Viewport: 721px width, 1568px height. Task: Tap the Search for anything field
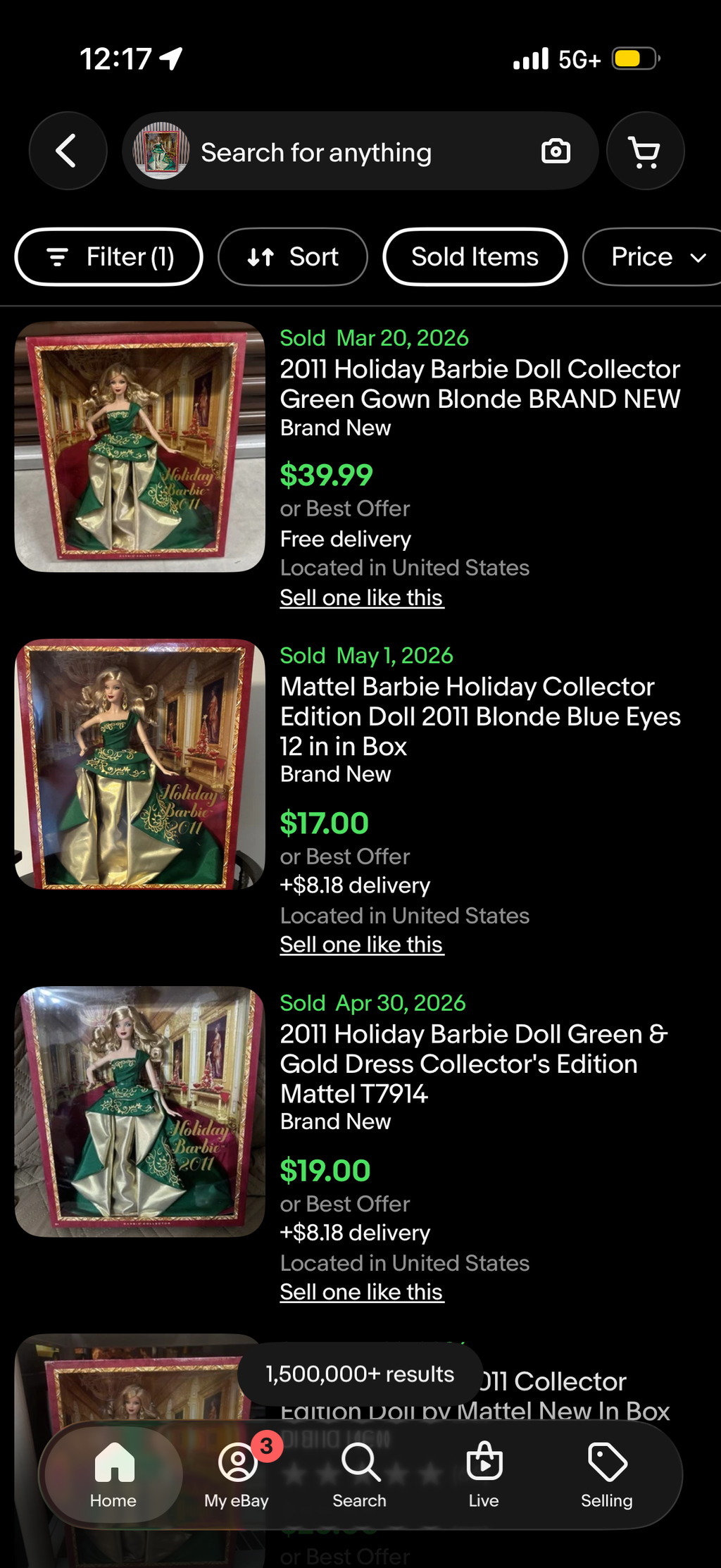click(360, 151)
